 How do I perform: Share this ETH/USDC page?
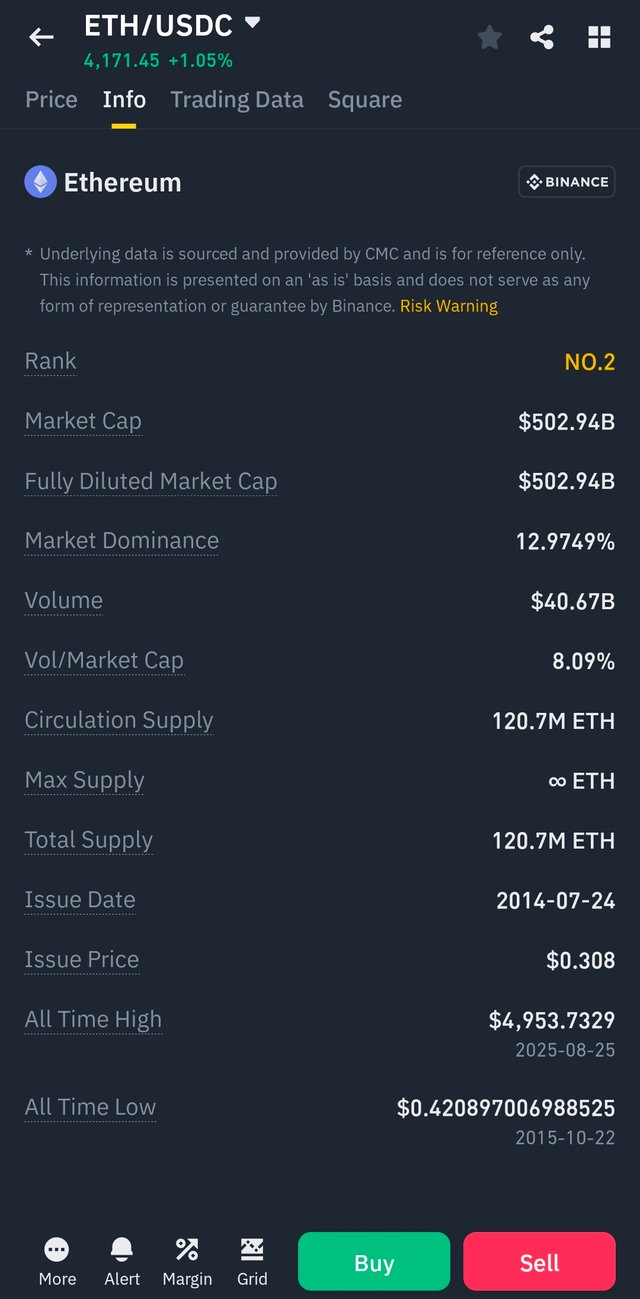542,38
